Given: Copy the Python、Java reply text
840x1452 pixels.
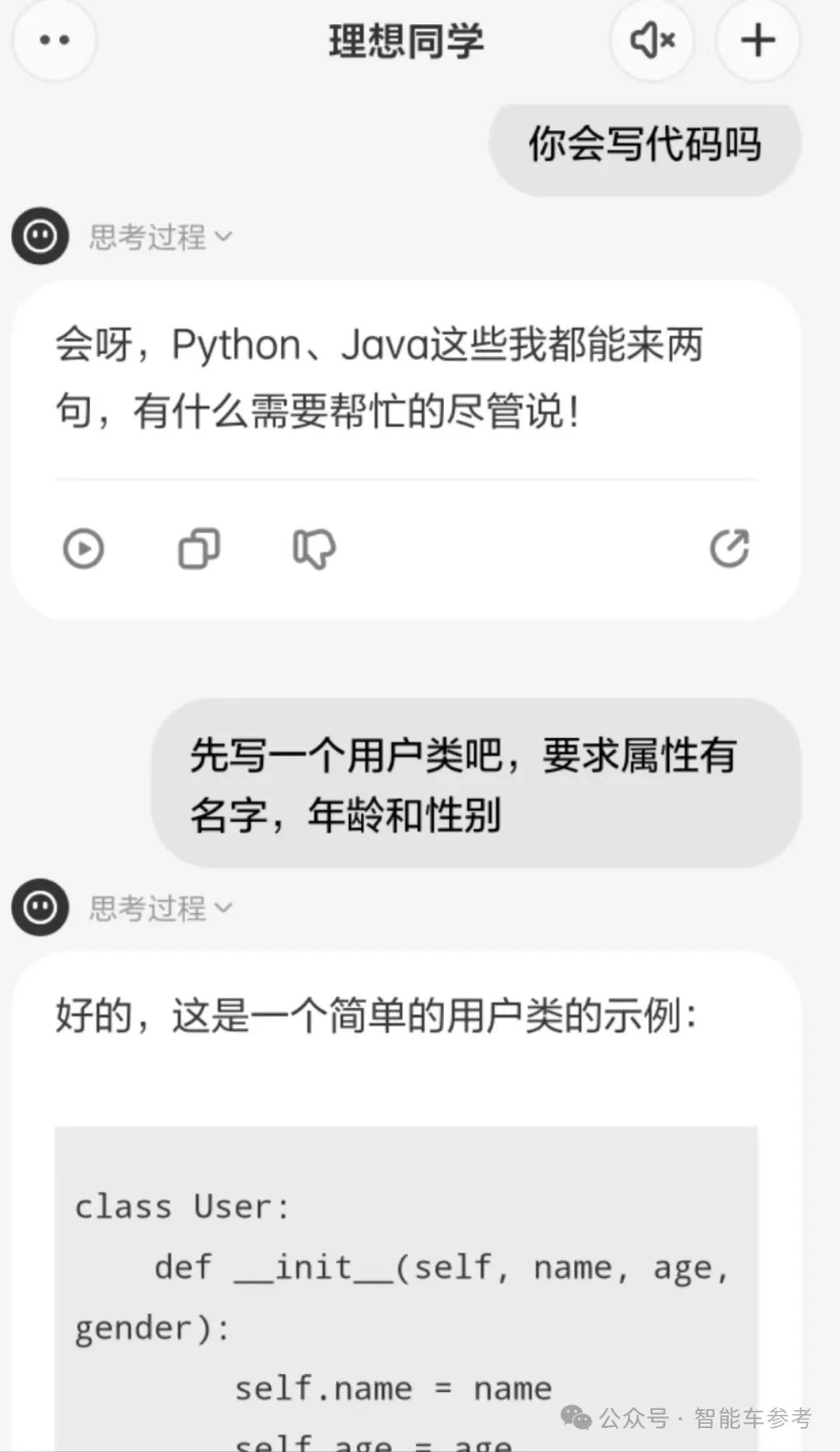Looking at the screenshot, I should 199,549.
